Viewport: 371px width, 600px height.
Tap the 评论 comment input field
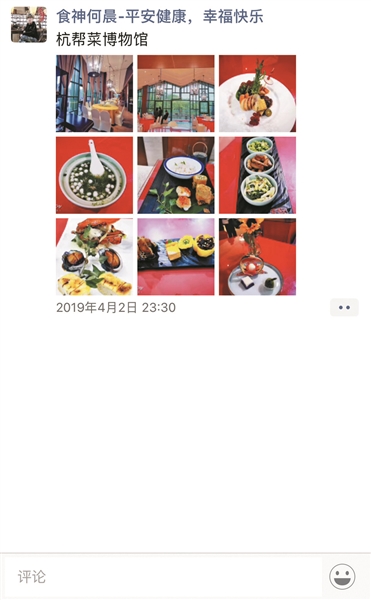click(x=163, y=577)
